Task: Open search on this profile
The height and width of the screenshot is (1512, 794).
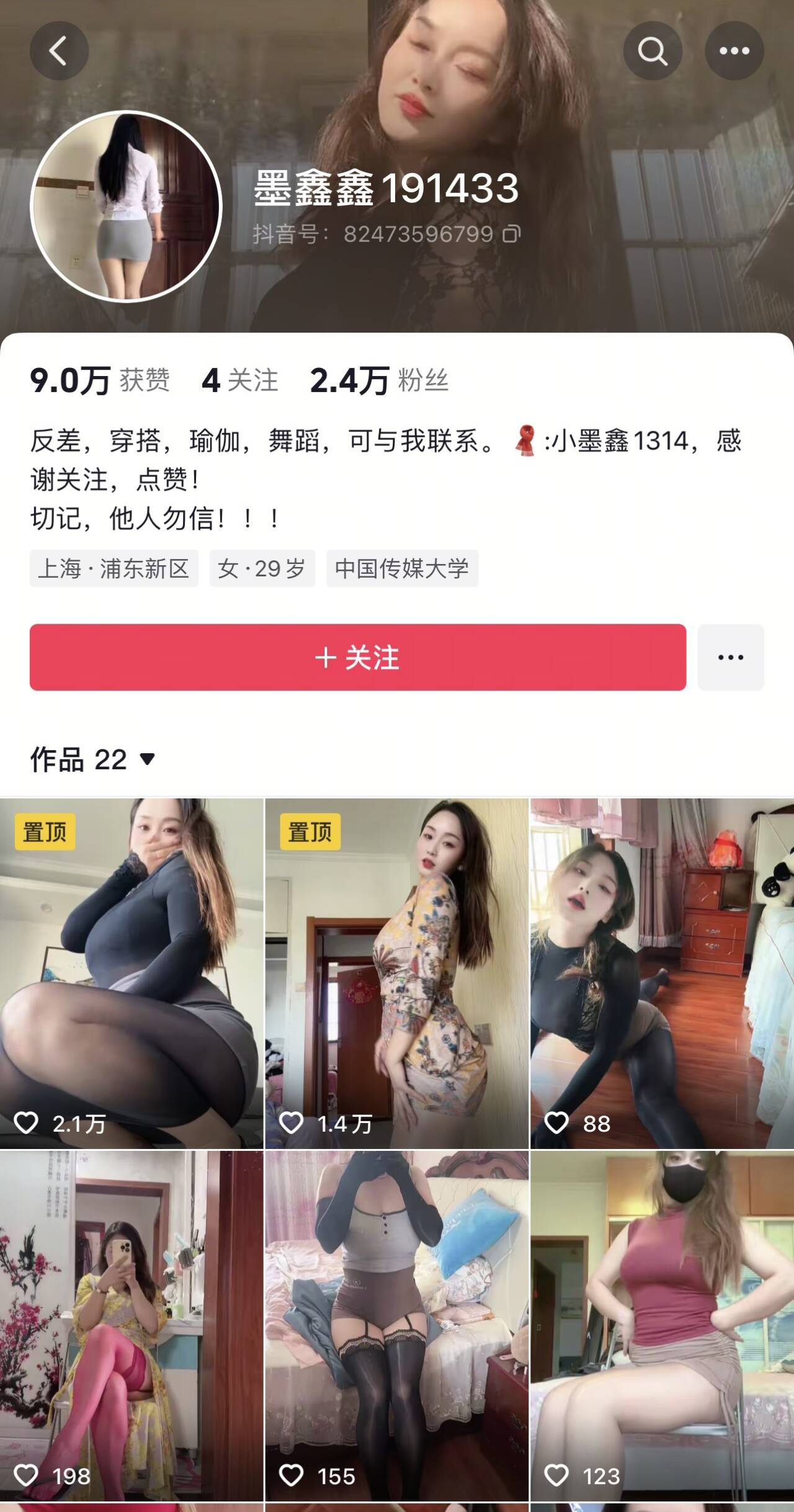Action: [x=653, y=51]
